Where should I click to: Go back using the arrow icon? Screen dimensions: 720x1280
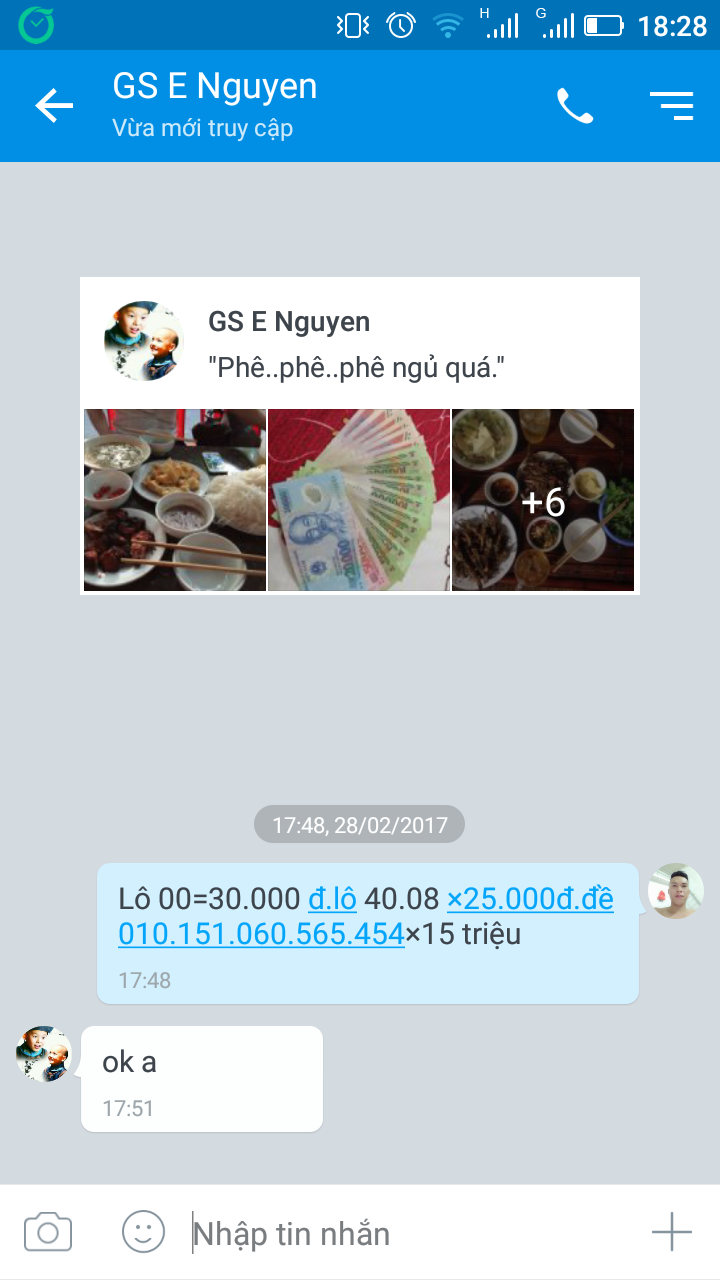click(54, 106)
